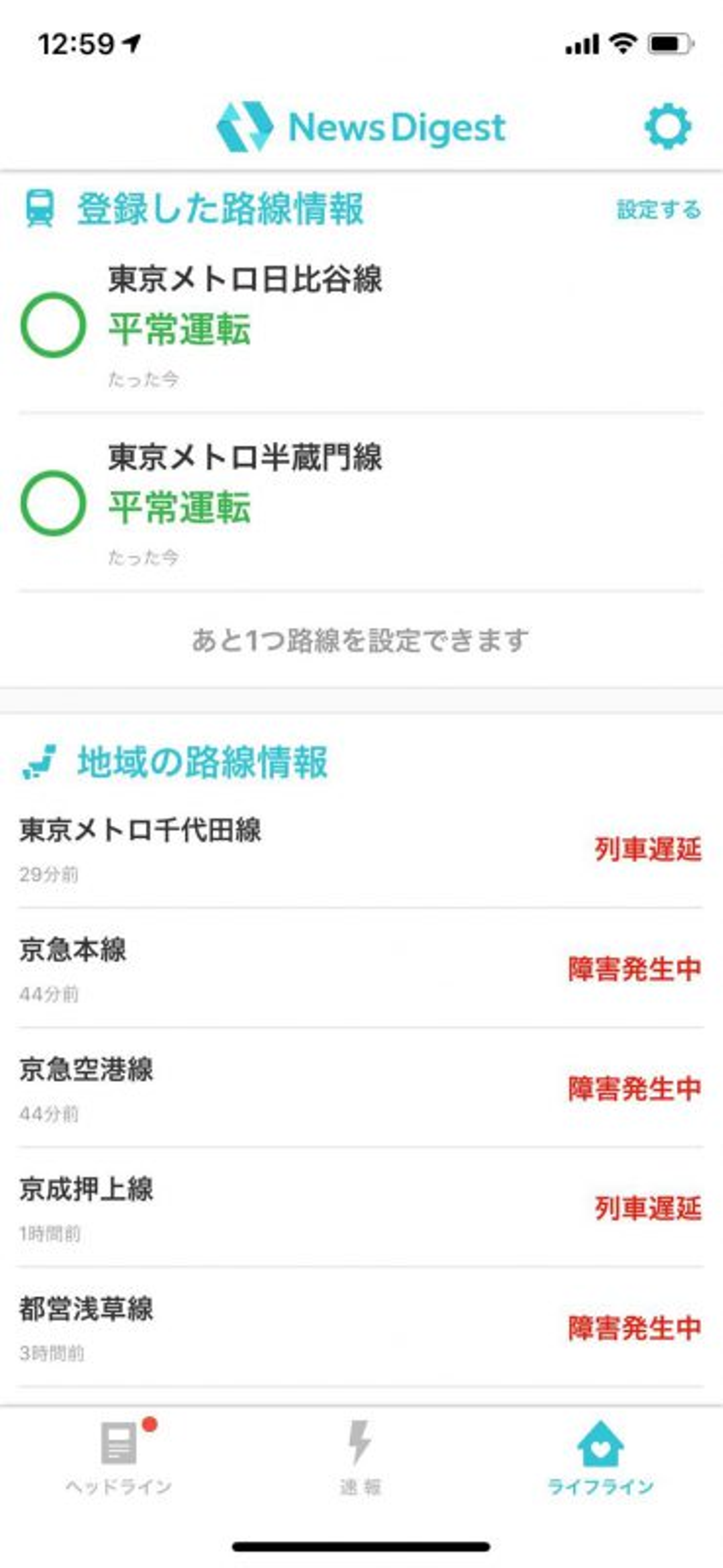Open the 京急空港線 row

(361, 1088)
